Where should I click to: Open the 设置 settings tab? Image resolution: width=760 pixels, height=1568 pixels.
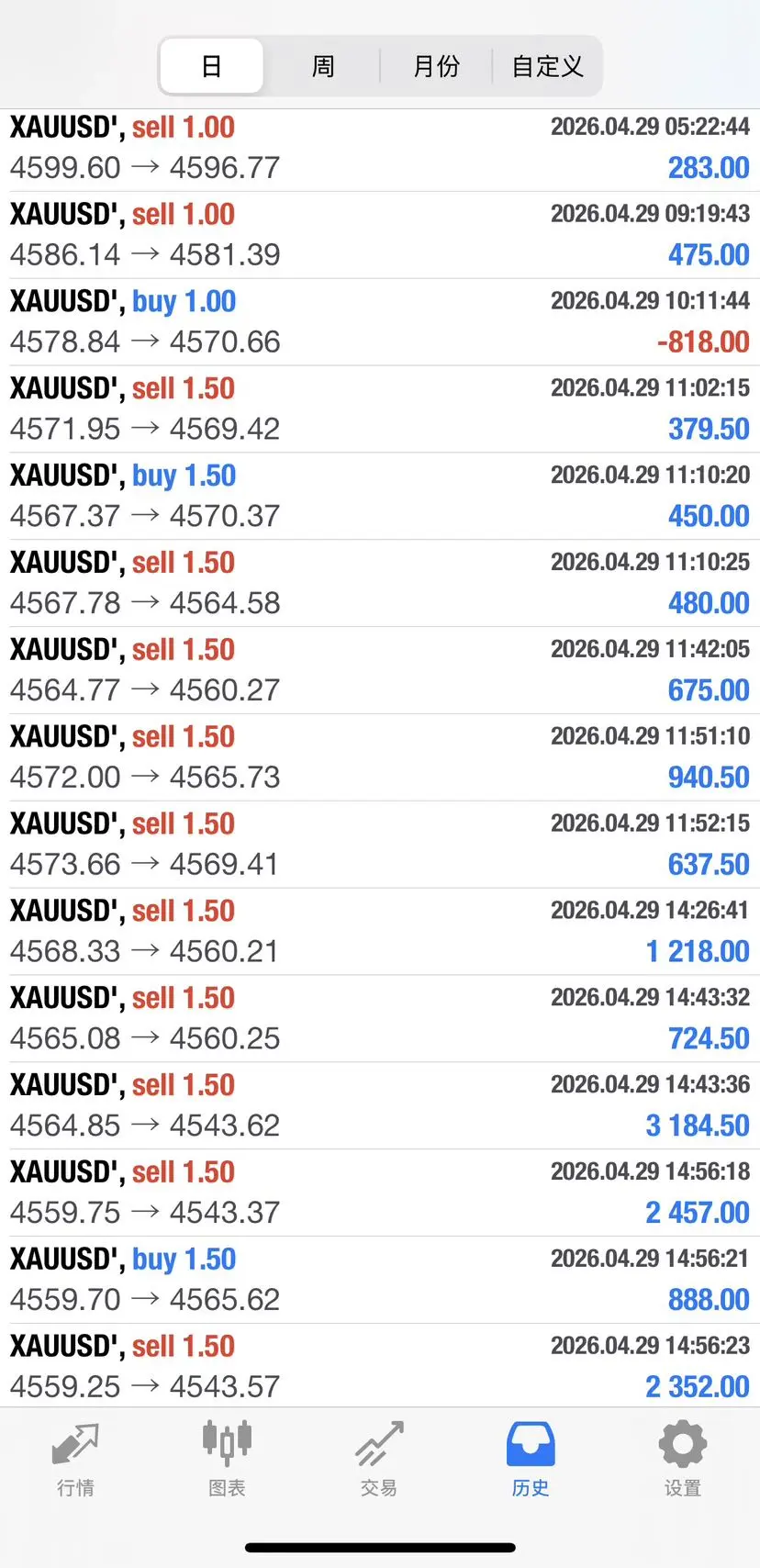(x=683, y=1459)
